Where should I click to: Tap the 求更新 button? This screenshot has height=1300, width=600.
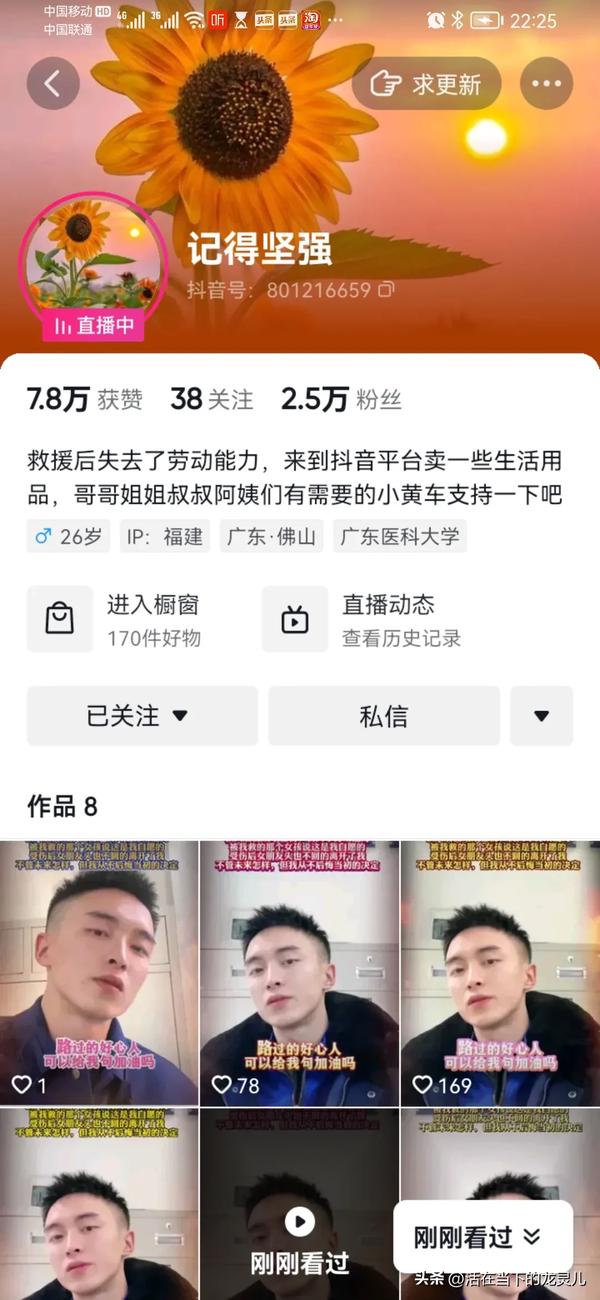tap(426, 84)
